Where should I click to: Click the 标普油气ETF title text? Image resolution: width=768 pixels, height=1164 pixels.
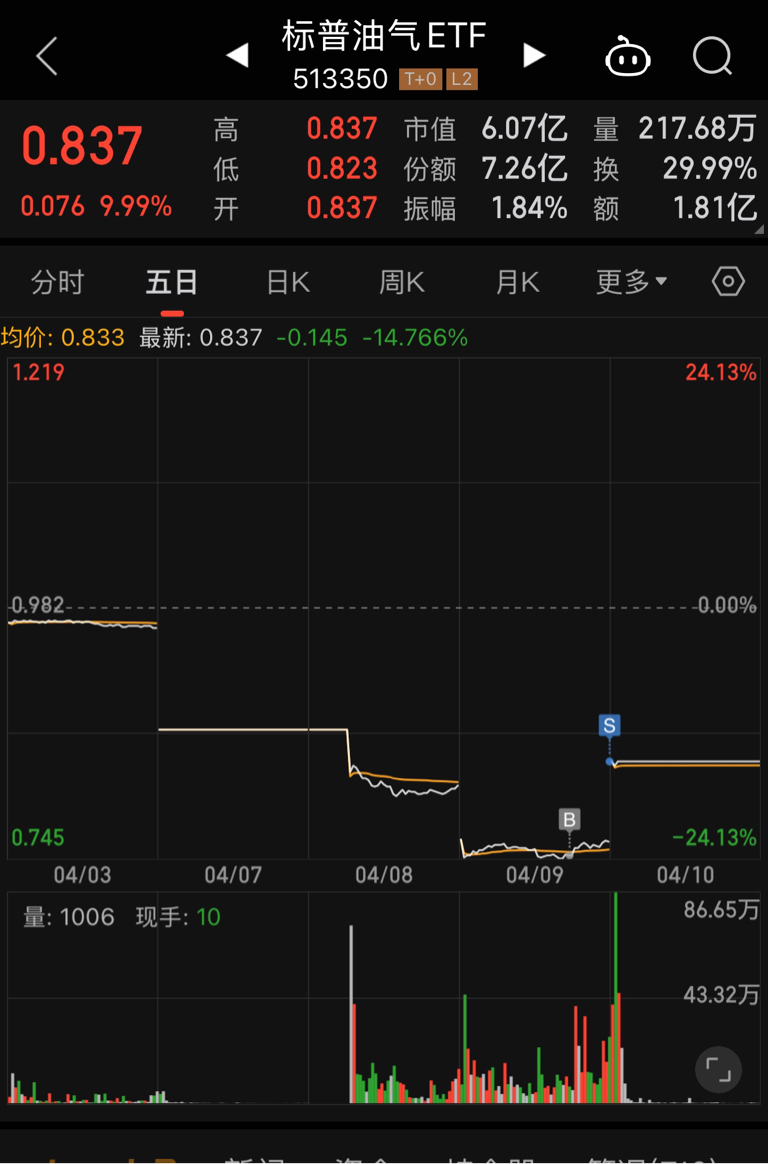384,36
